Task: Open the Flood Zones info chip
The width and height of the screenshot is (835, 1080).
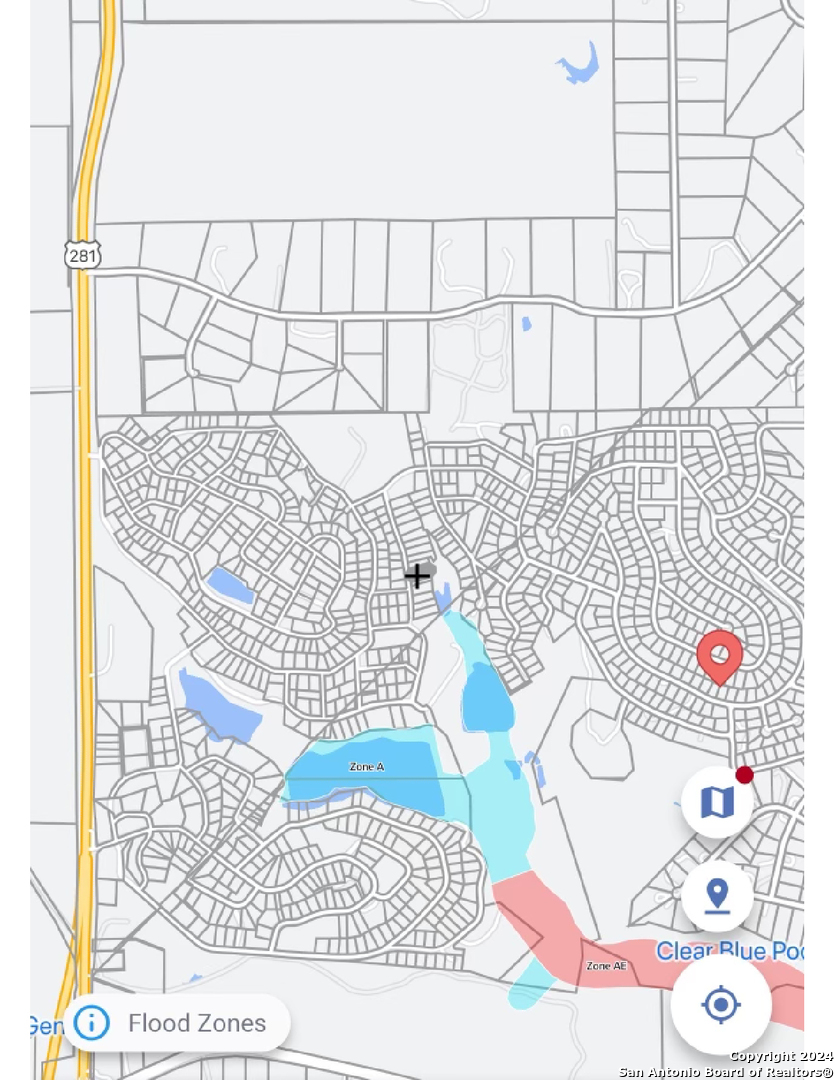Action: click(176, 1023)
